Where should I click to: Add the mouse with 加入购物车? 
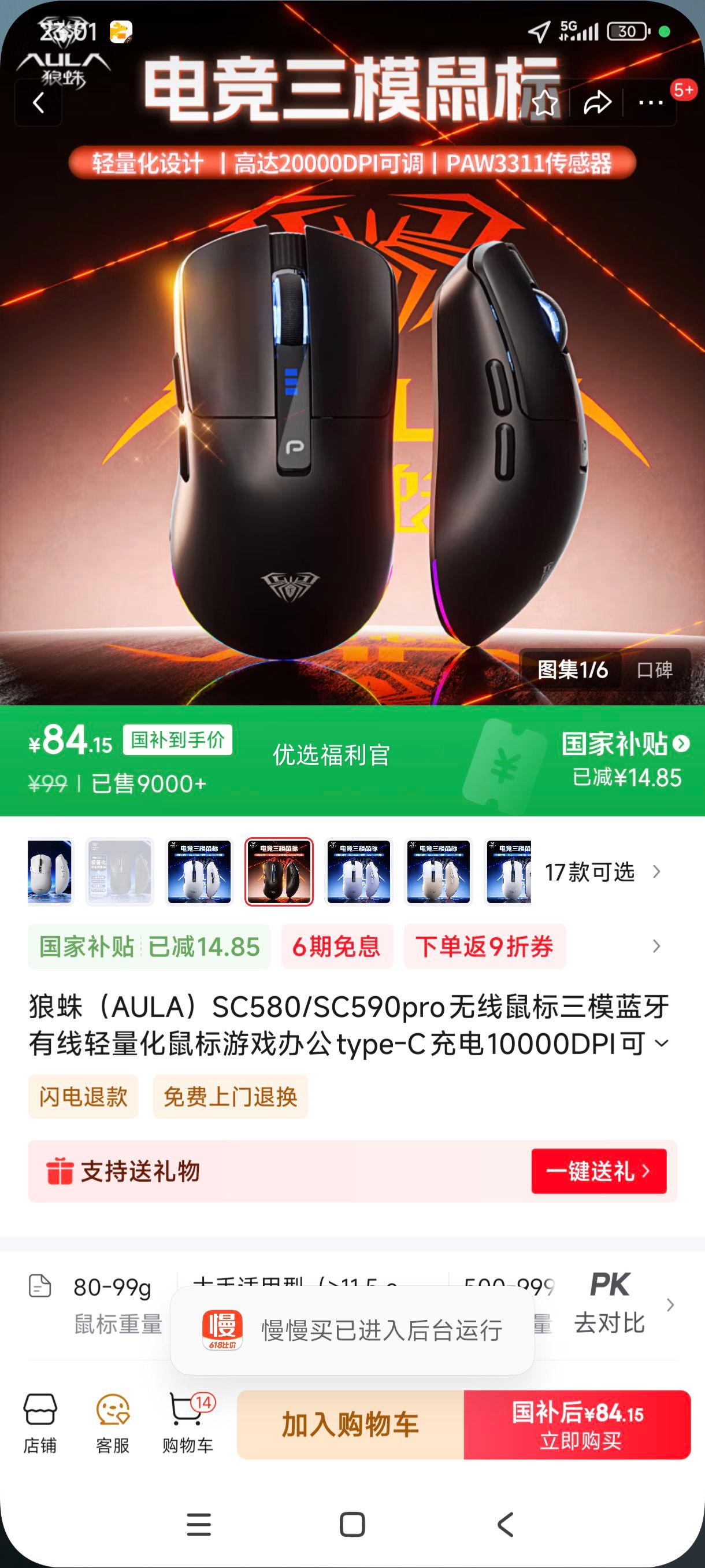coord(350,1425)
